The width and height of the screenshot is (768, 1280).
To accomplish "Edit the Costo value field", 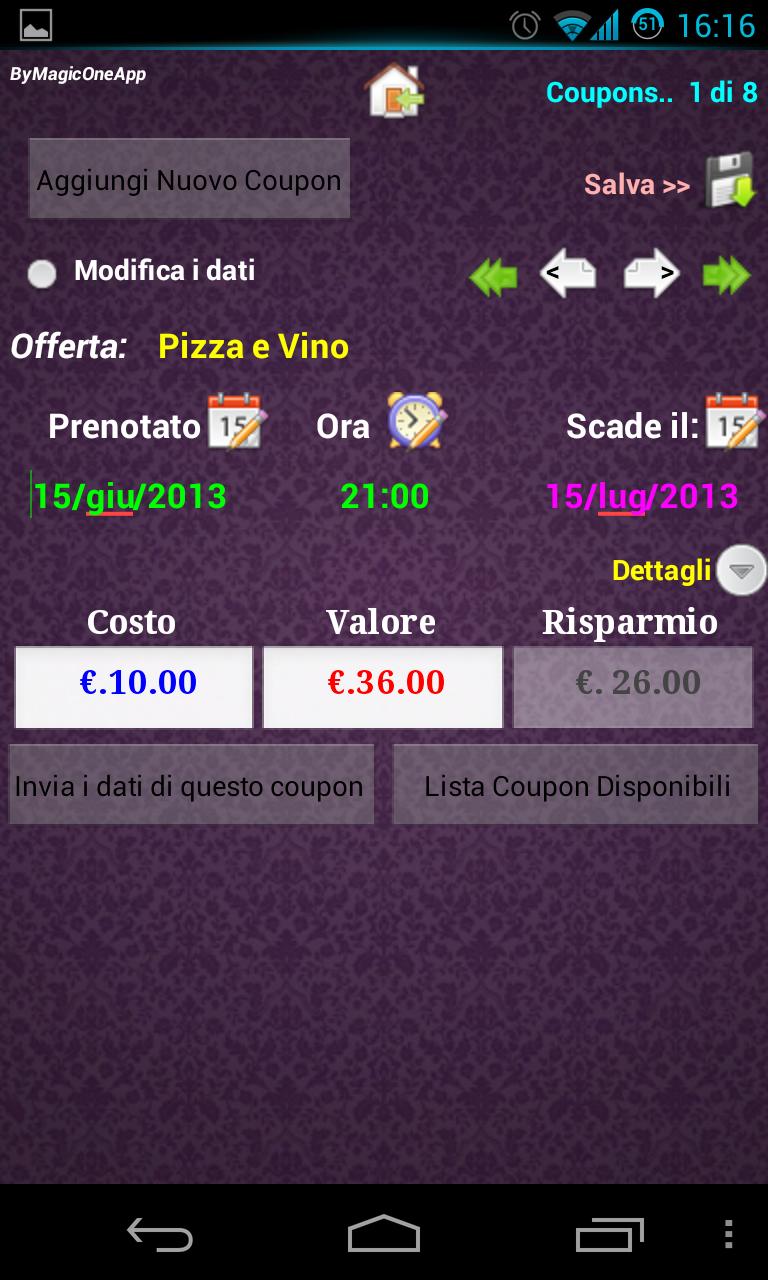I will 133,686.
